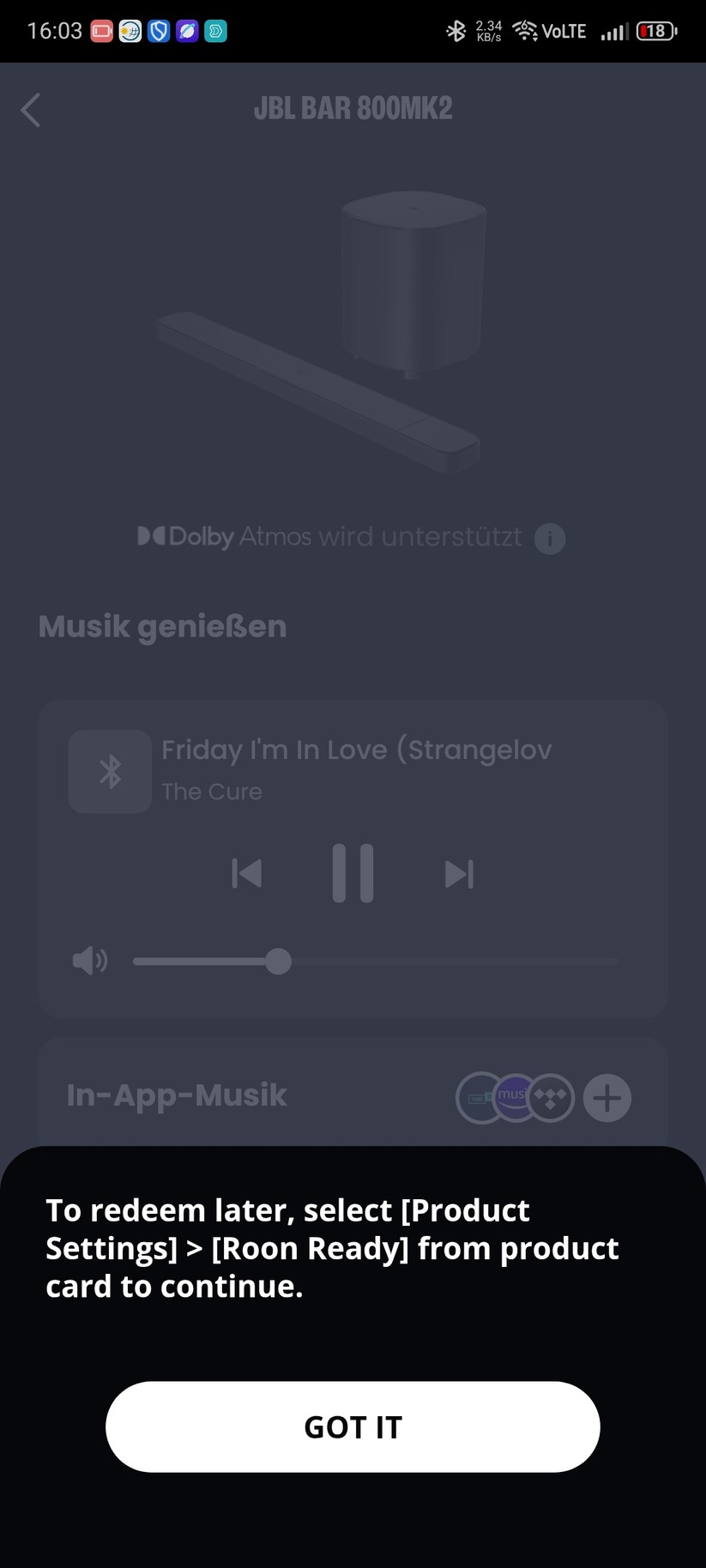Open the Tidal icon under In-App-Musik
The image size is (706, 1568).
click(x=550, y=1098)
